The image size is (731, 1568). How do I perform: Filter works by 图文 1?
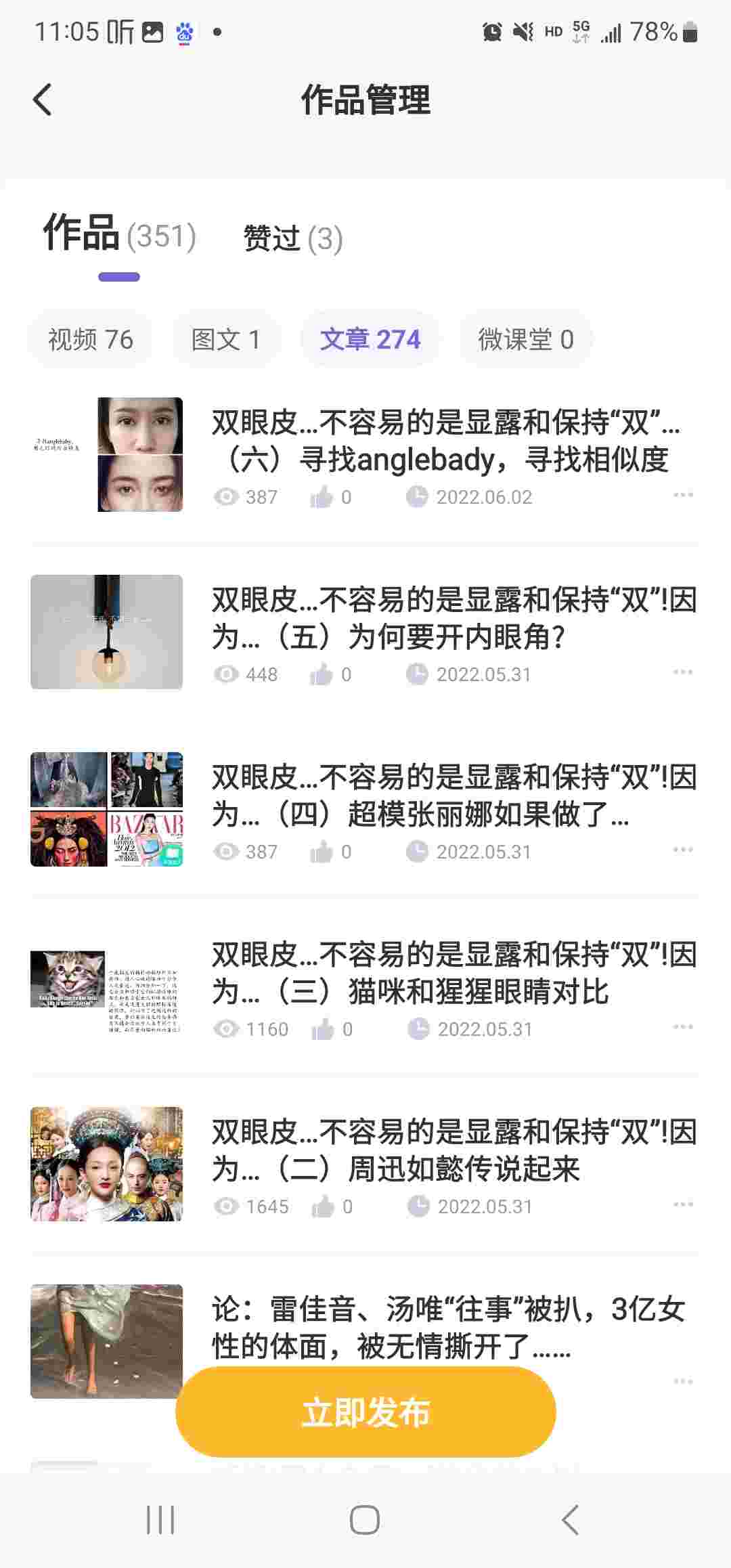pos(225,340)
